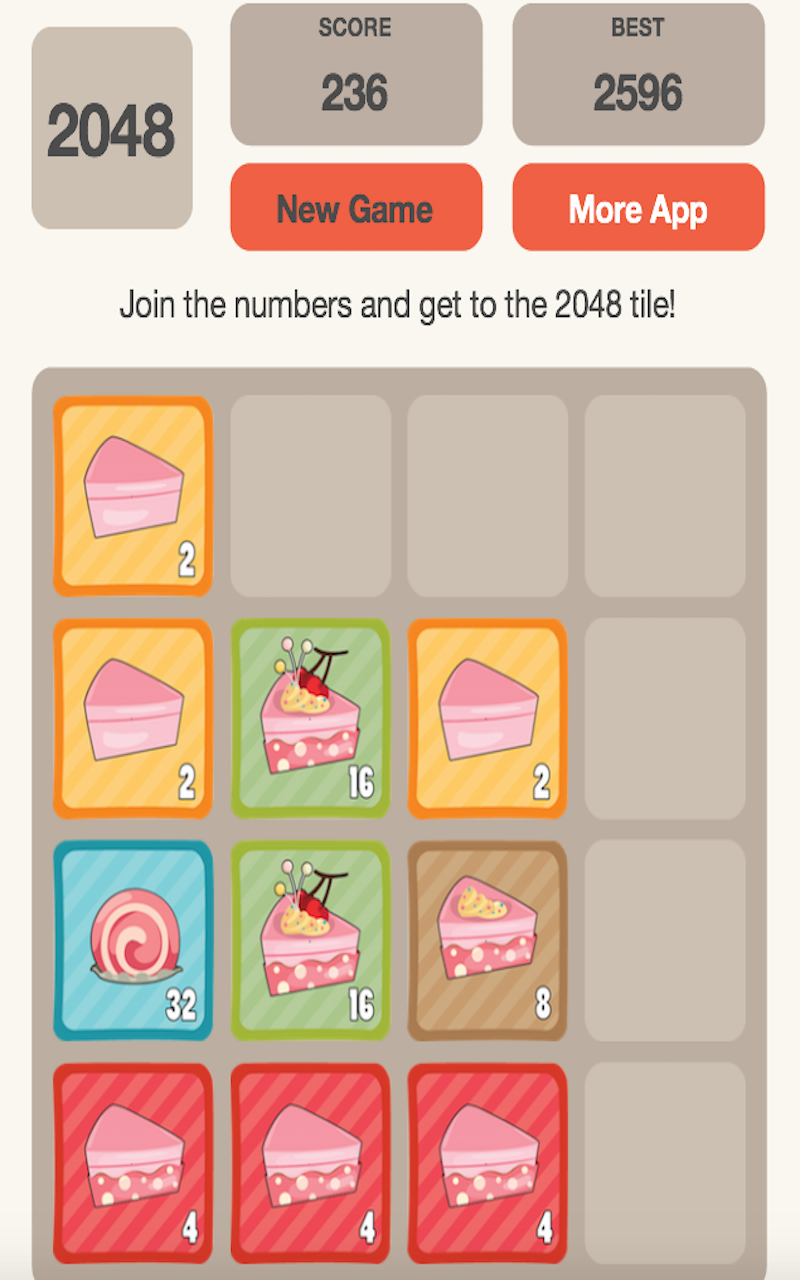The image size is (800, 1280).
Task: Click the SCORE box showing 236
Action: [357, 75]
